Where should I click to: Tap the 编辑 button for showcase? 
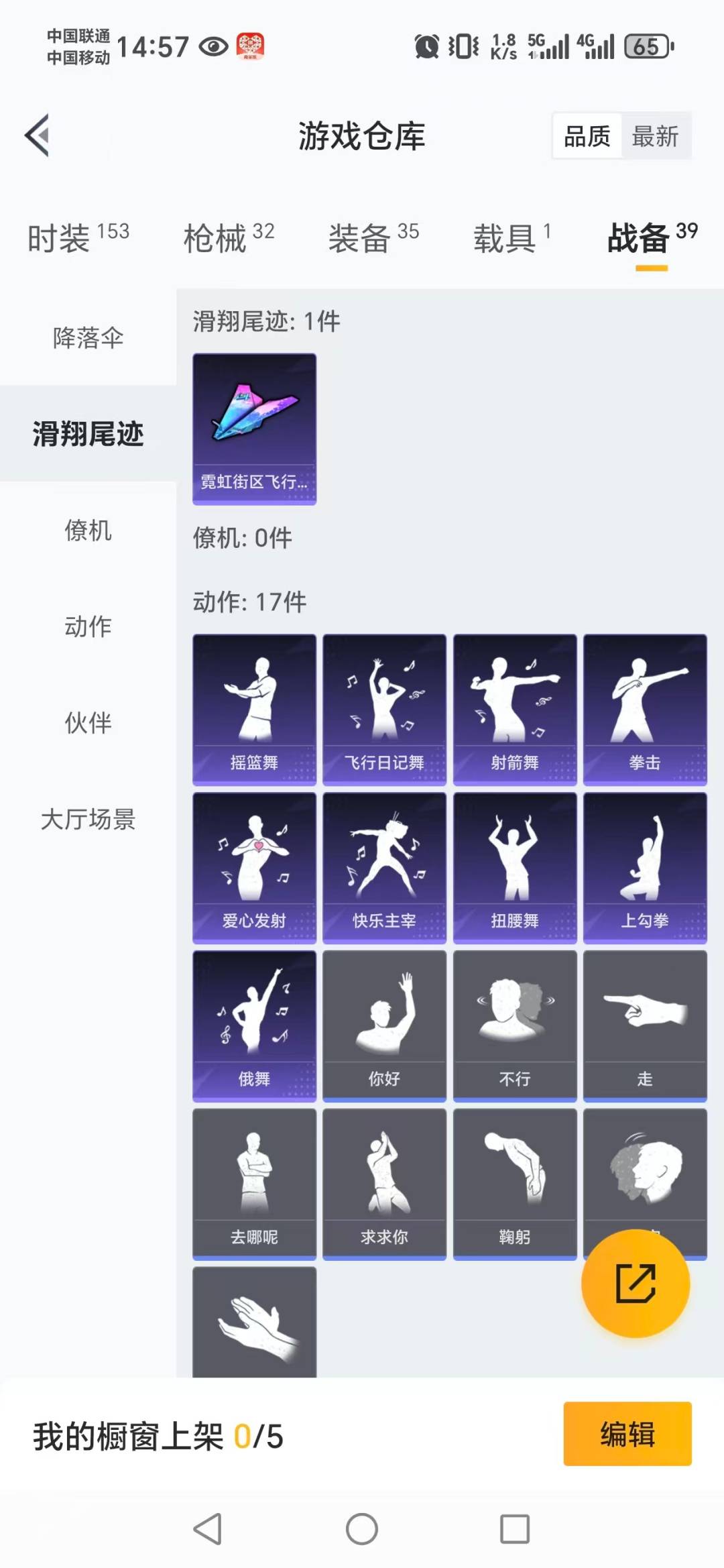(x=627, y=1434)
